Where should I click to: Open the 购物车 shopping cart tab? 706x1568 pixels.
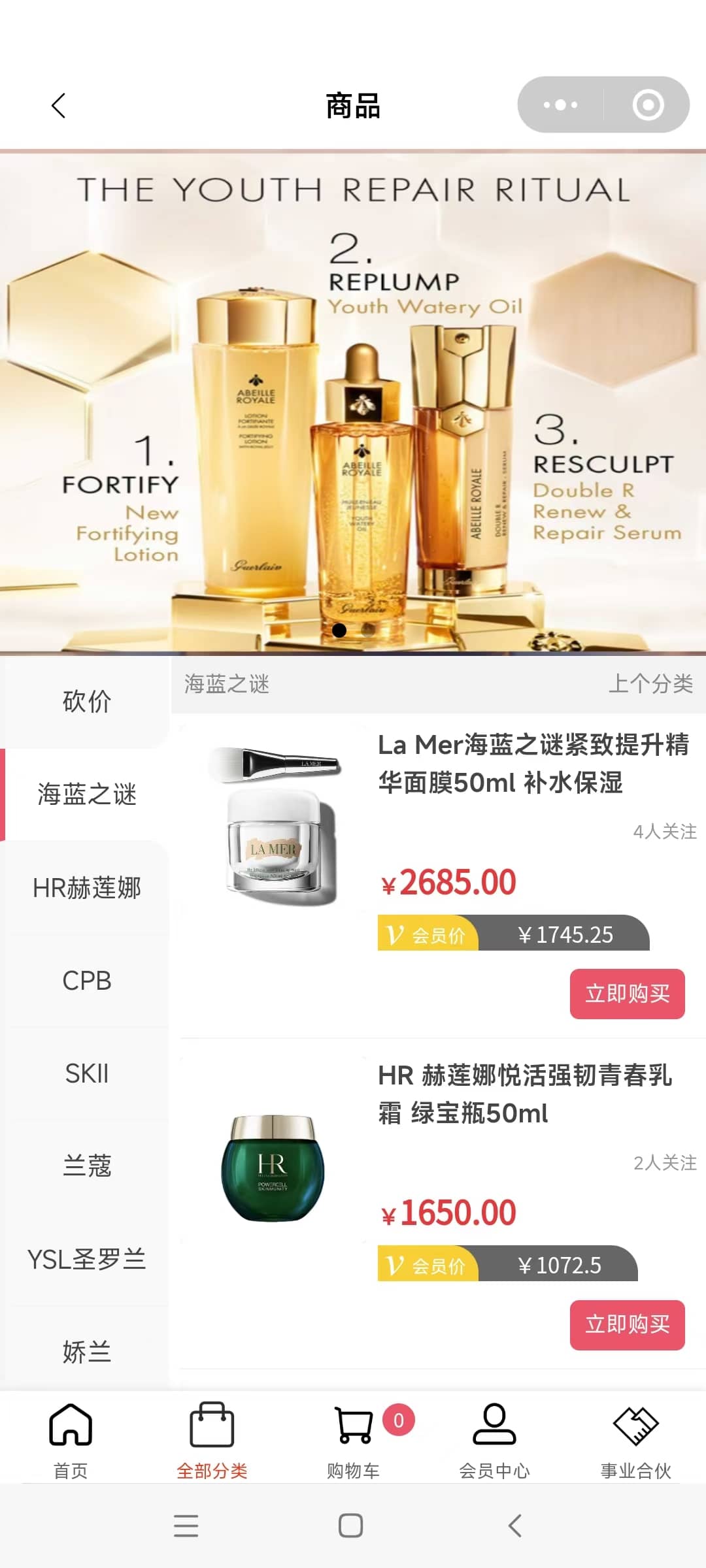(x=354, y=1441)
